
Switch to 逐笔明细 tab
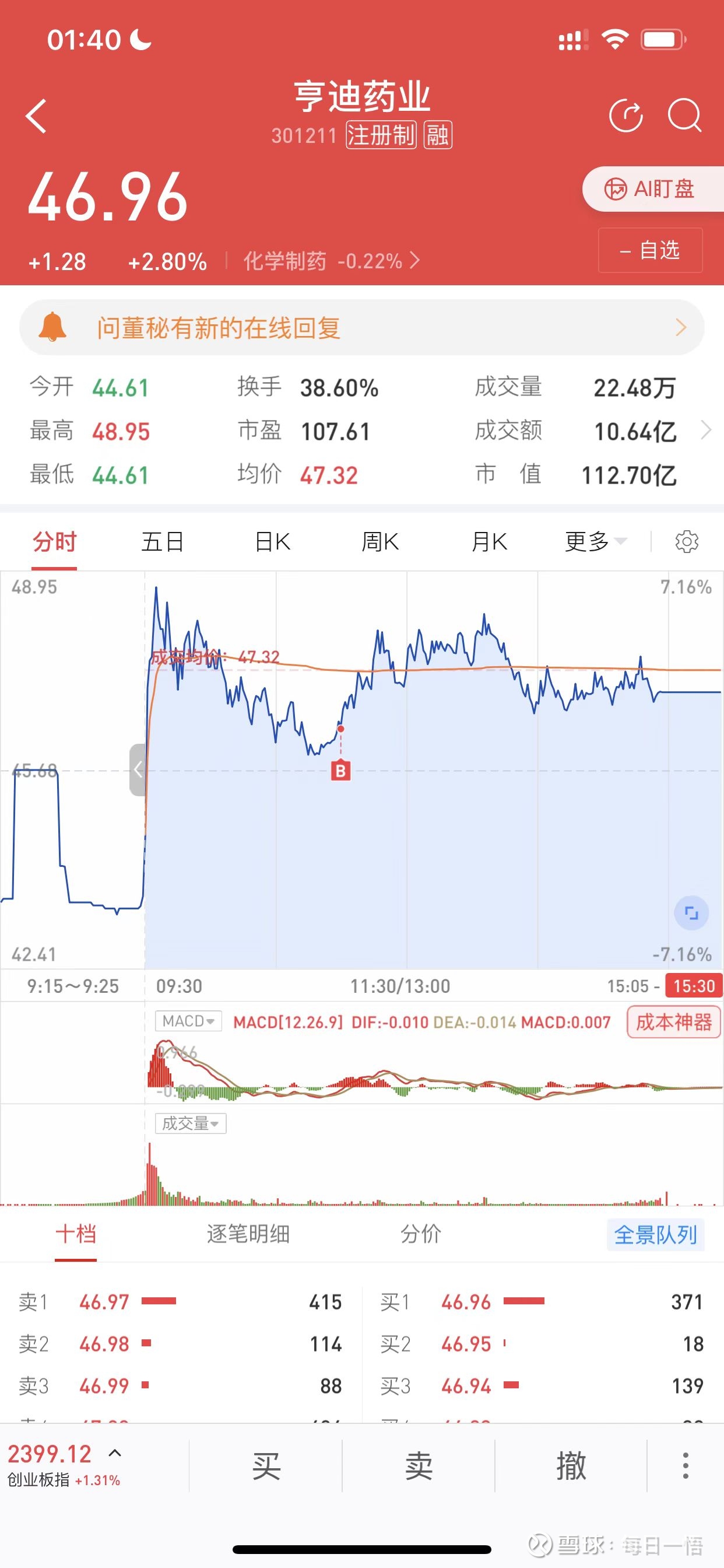tap(248, 1234)
